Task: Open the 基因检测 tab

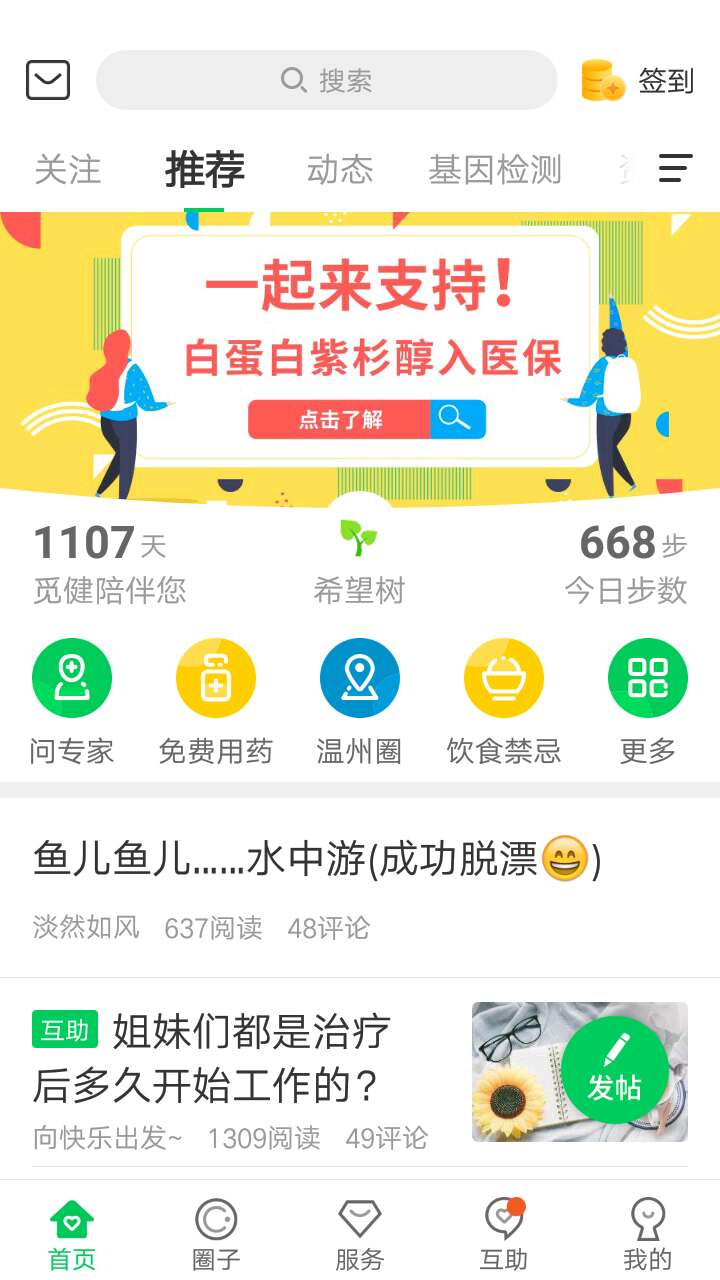Action: [495, 169]
